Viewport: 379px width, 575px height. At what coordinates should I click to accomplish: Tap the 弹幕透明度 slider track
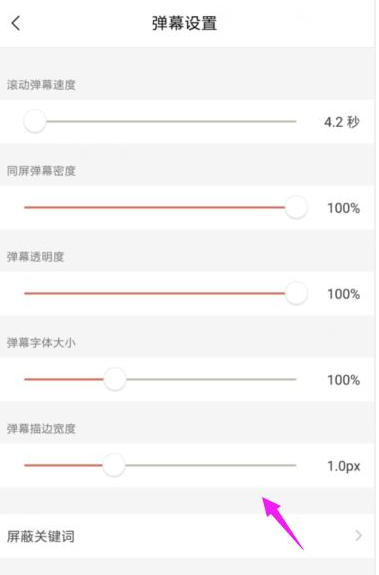pyautogui.click(x=160, y=293)
